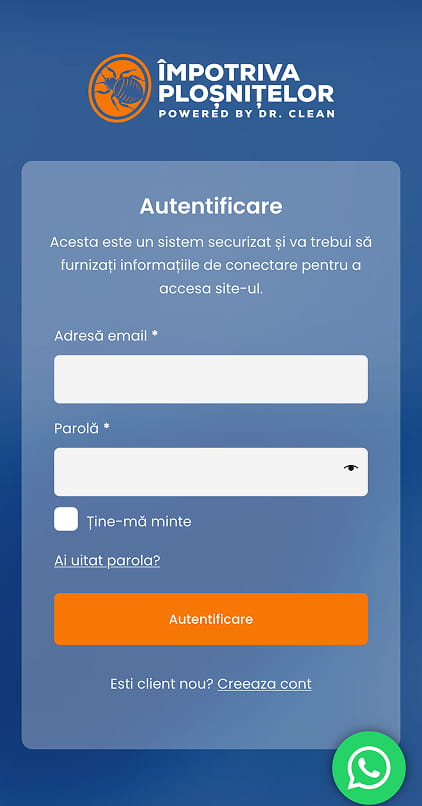Check the Ține-mă minte checkbox
Image resolution: width=422 pixels, height=806 pixels.
pyautogui.click(x=66, y=519)
